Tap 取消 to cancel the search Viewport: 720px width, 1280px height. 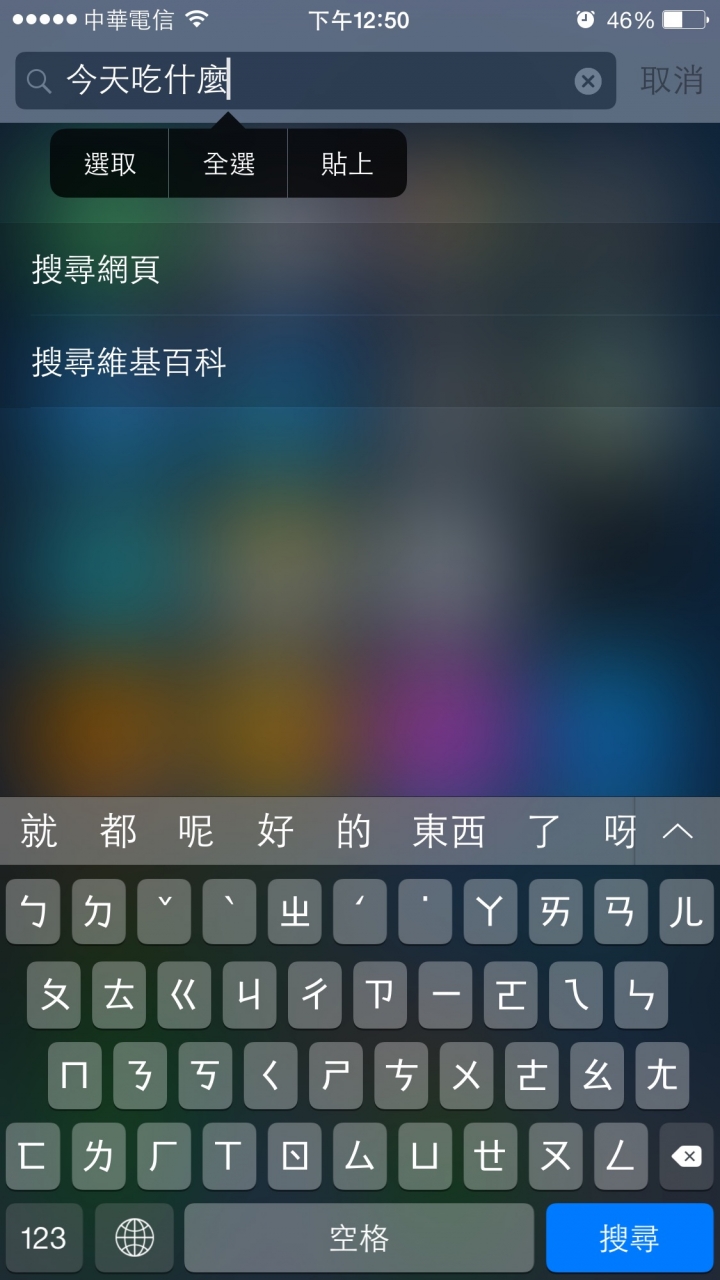672,82
